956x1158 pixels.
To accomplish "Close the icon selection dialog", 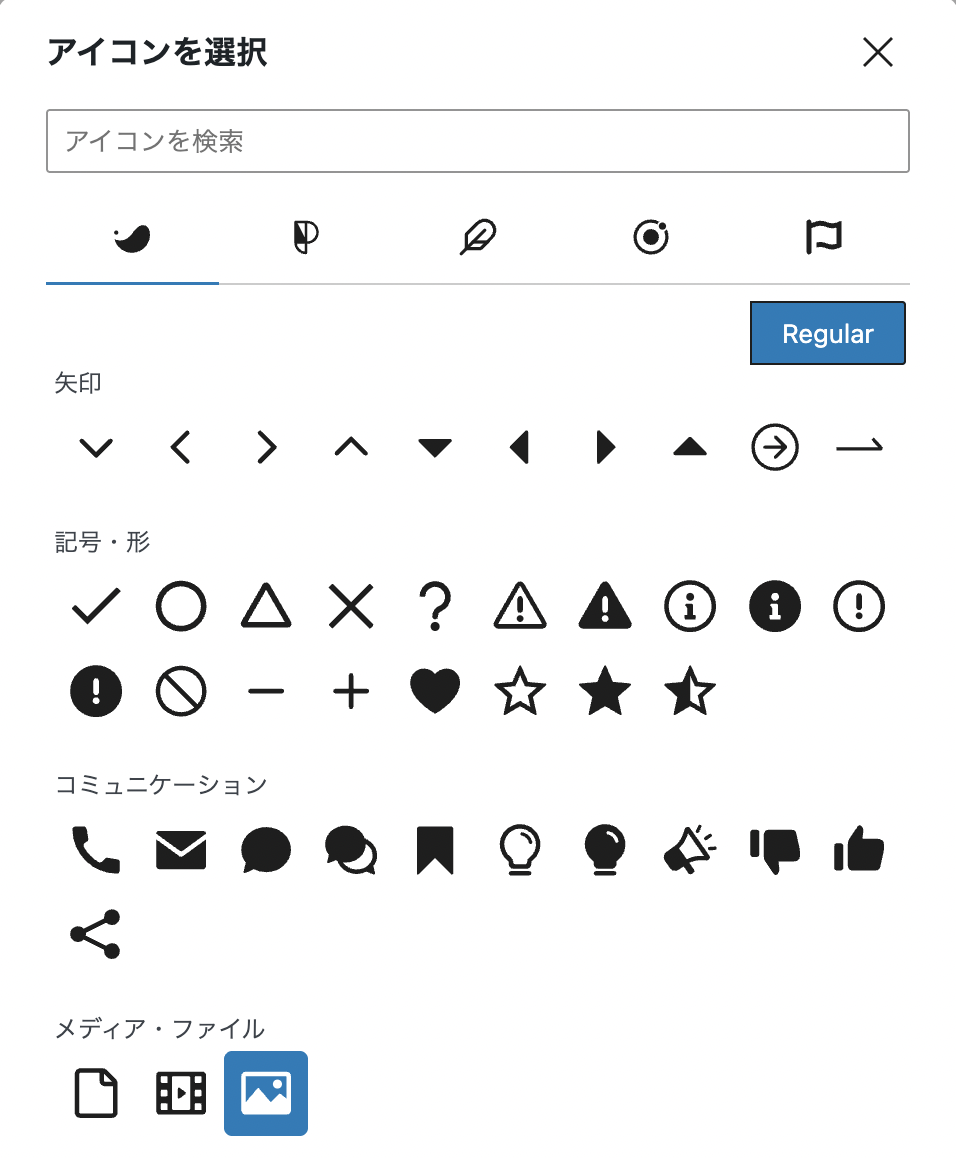I will [x=877, y=53].
